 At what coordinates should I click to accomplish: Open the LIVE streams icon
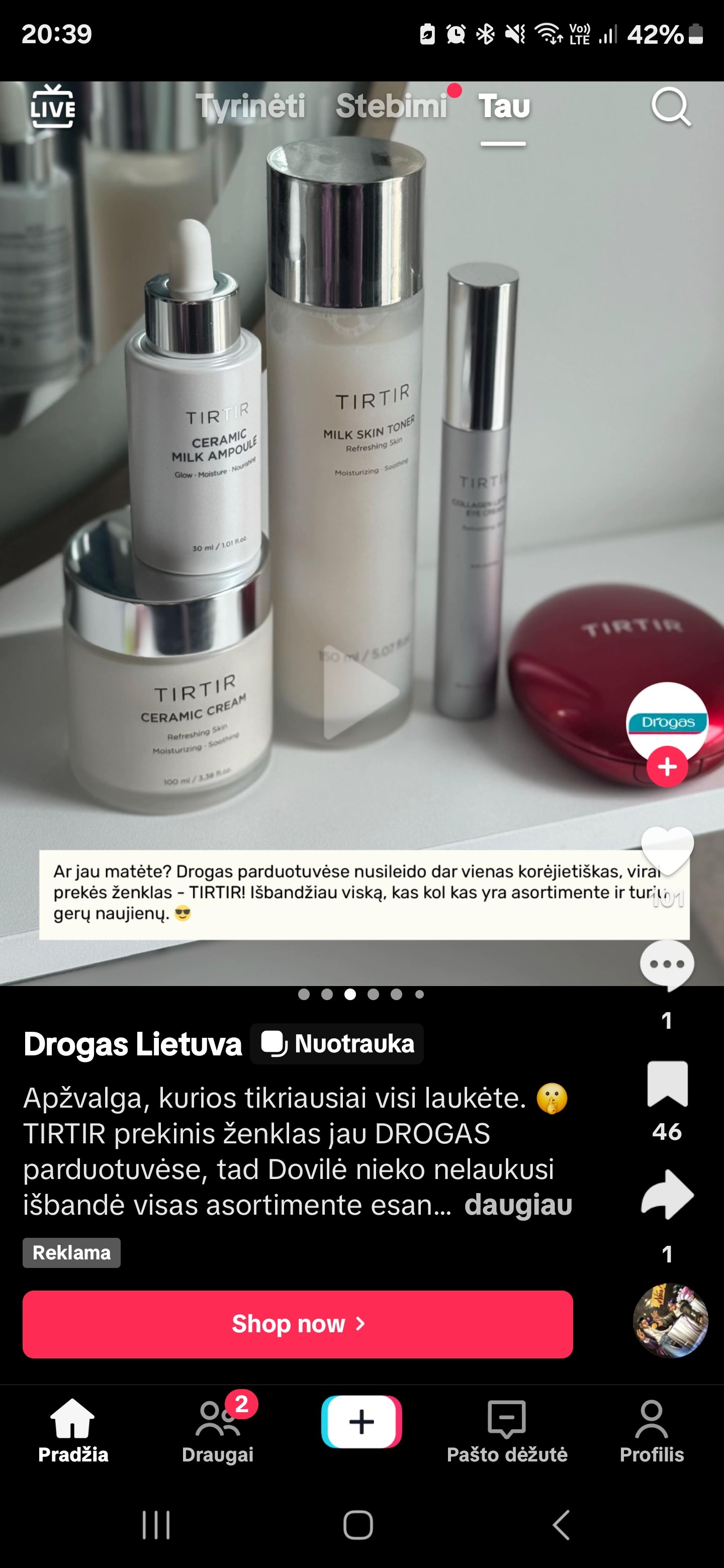click(x=53, y=107)
